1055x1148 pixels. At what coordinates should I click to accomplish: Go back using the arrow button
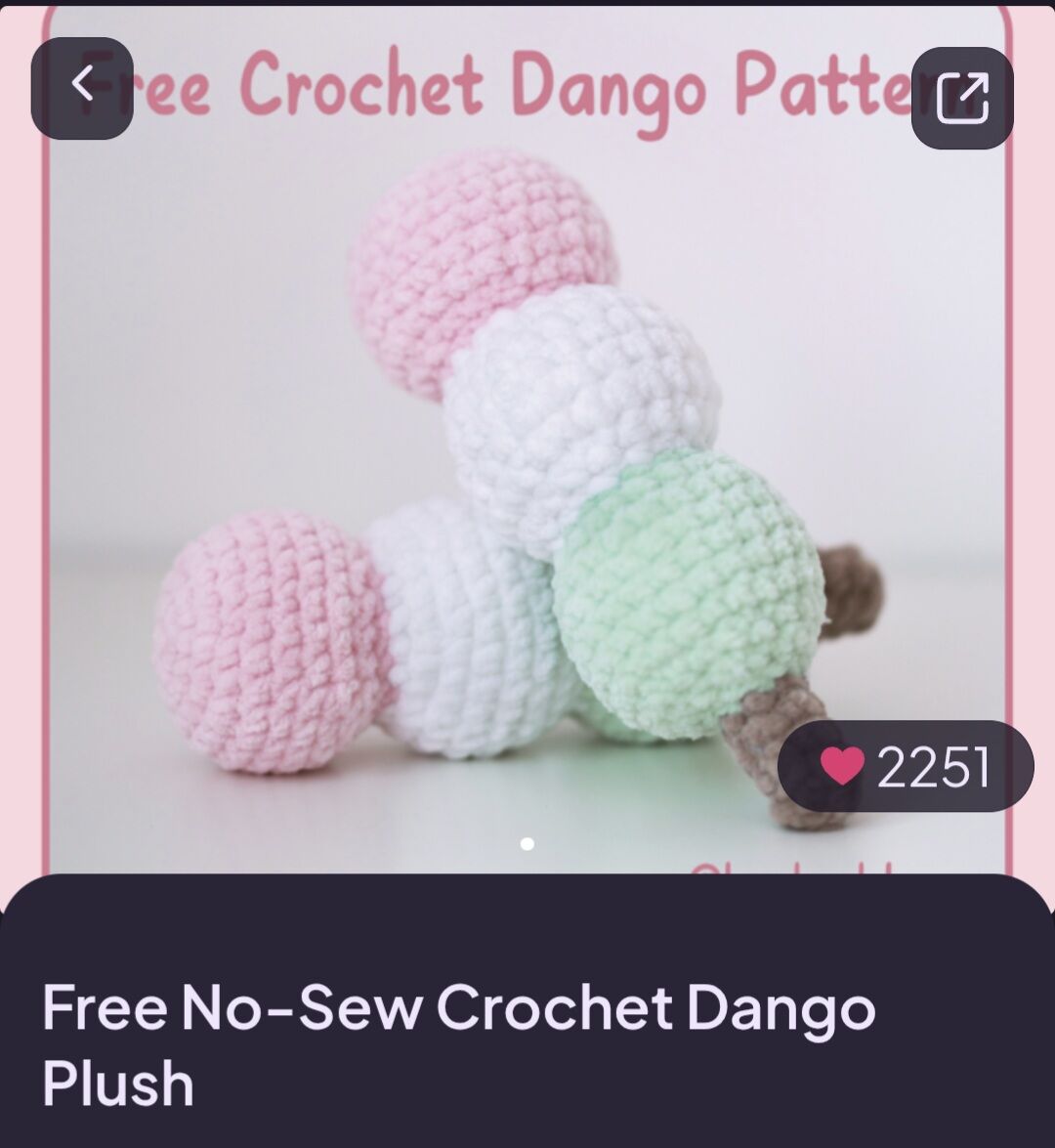82,87
